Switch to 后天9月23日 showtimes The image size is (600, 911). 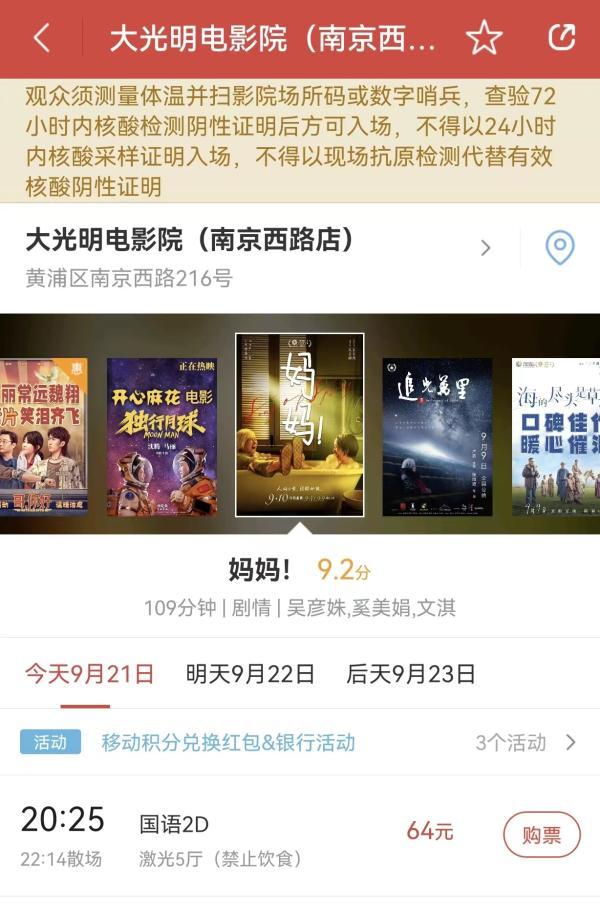410,673
